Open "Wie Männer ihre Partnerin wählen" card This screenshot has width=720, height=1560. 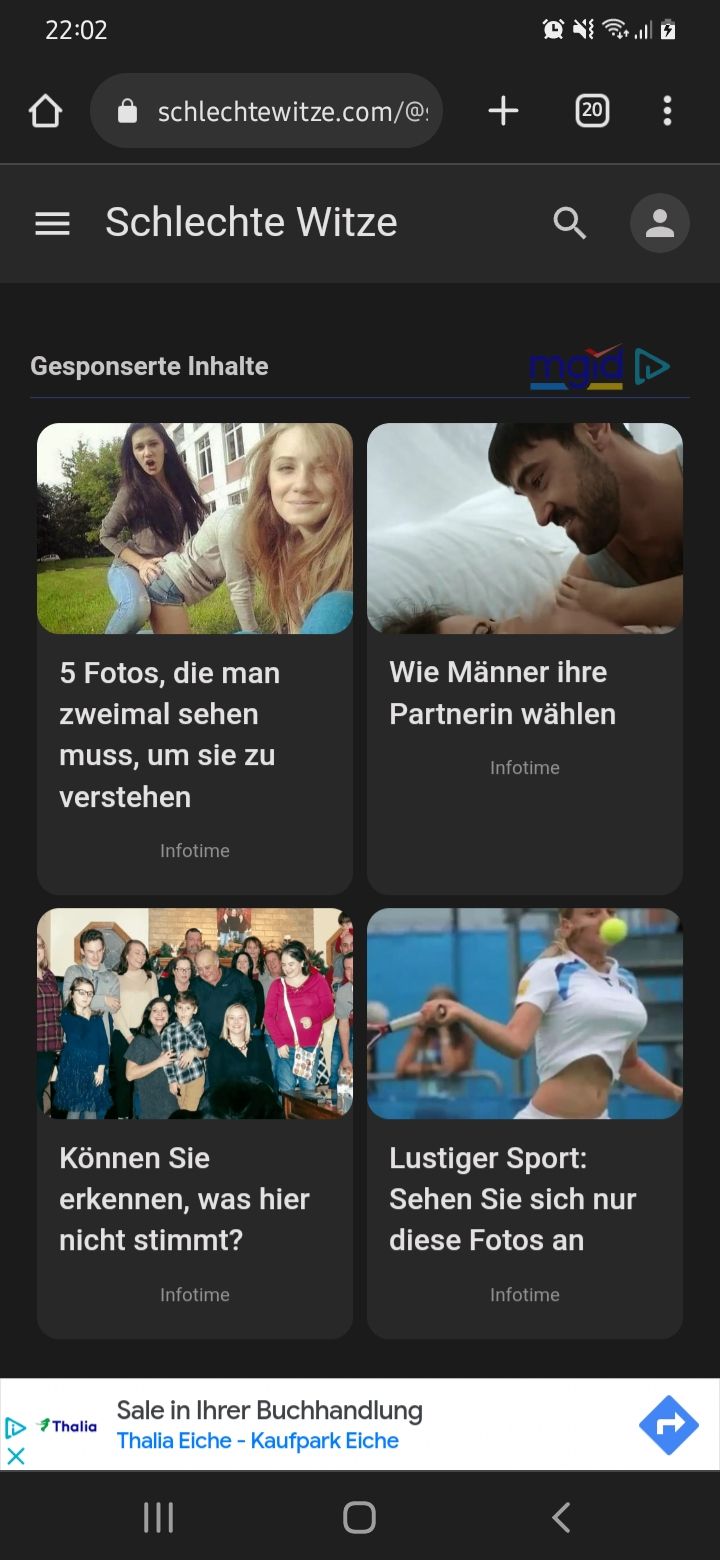coord(525,657)
